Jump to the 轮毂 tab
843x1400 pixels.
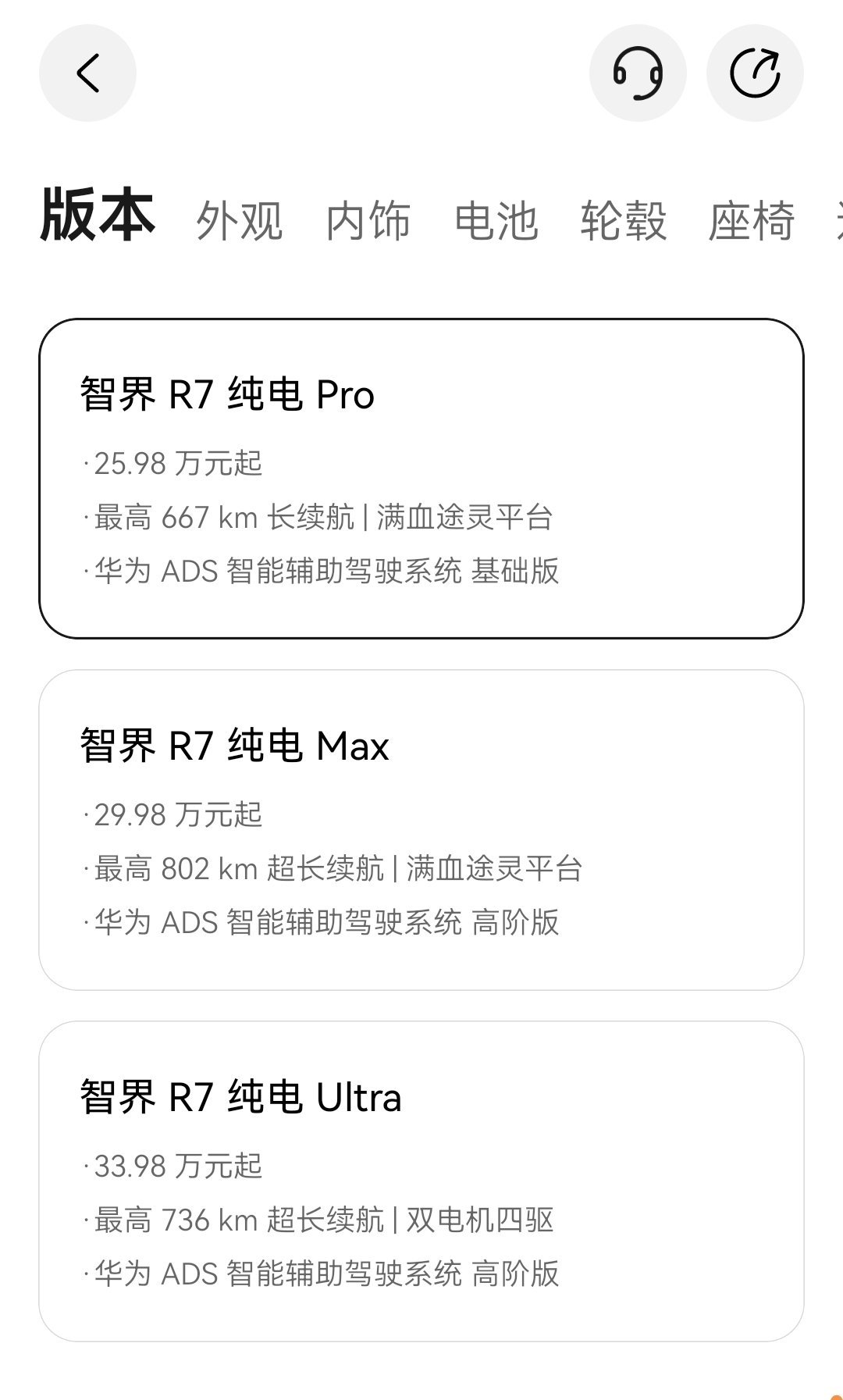pyautogui.click(x=624, y=220)
